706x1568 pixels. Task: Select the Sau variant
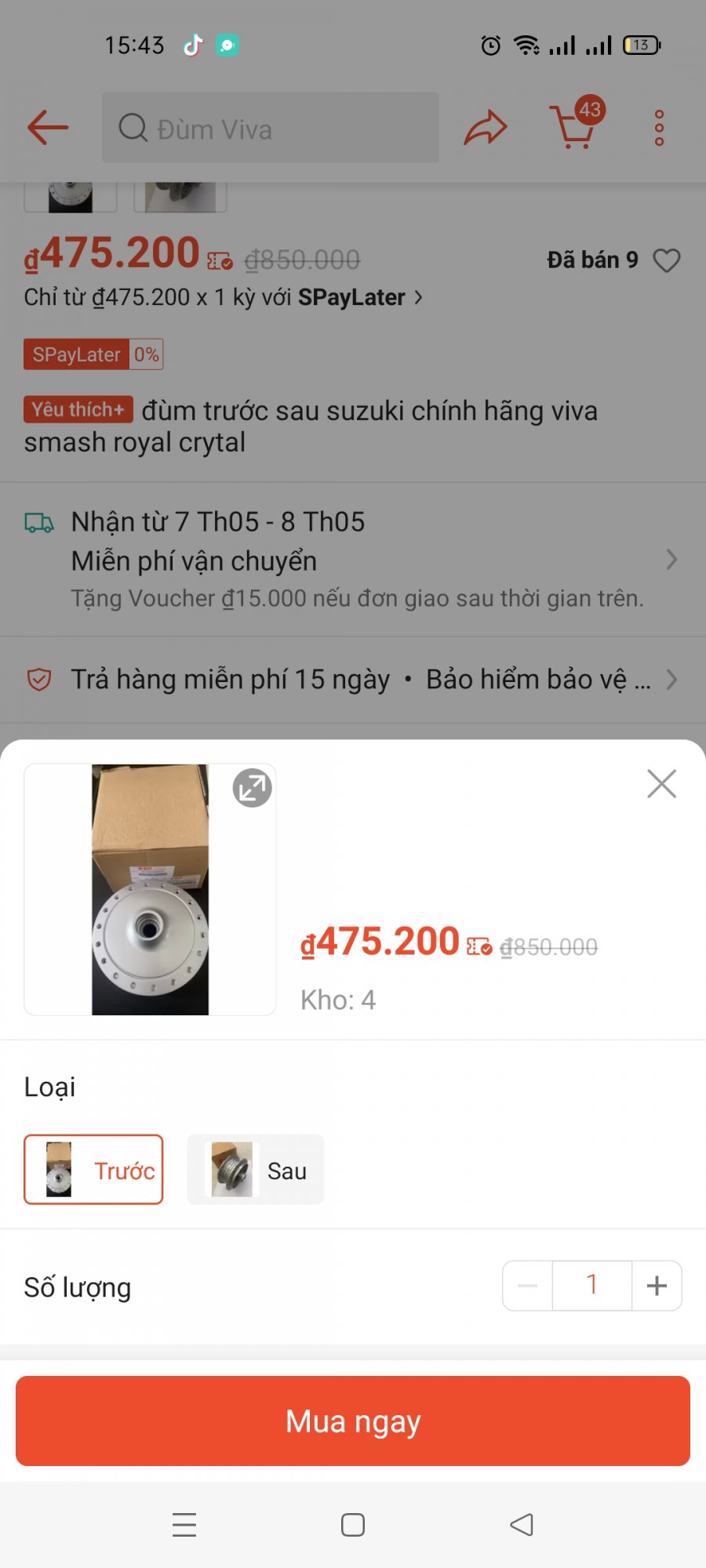point(255,1170)
